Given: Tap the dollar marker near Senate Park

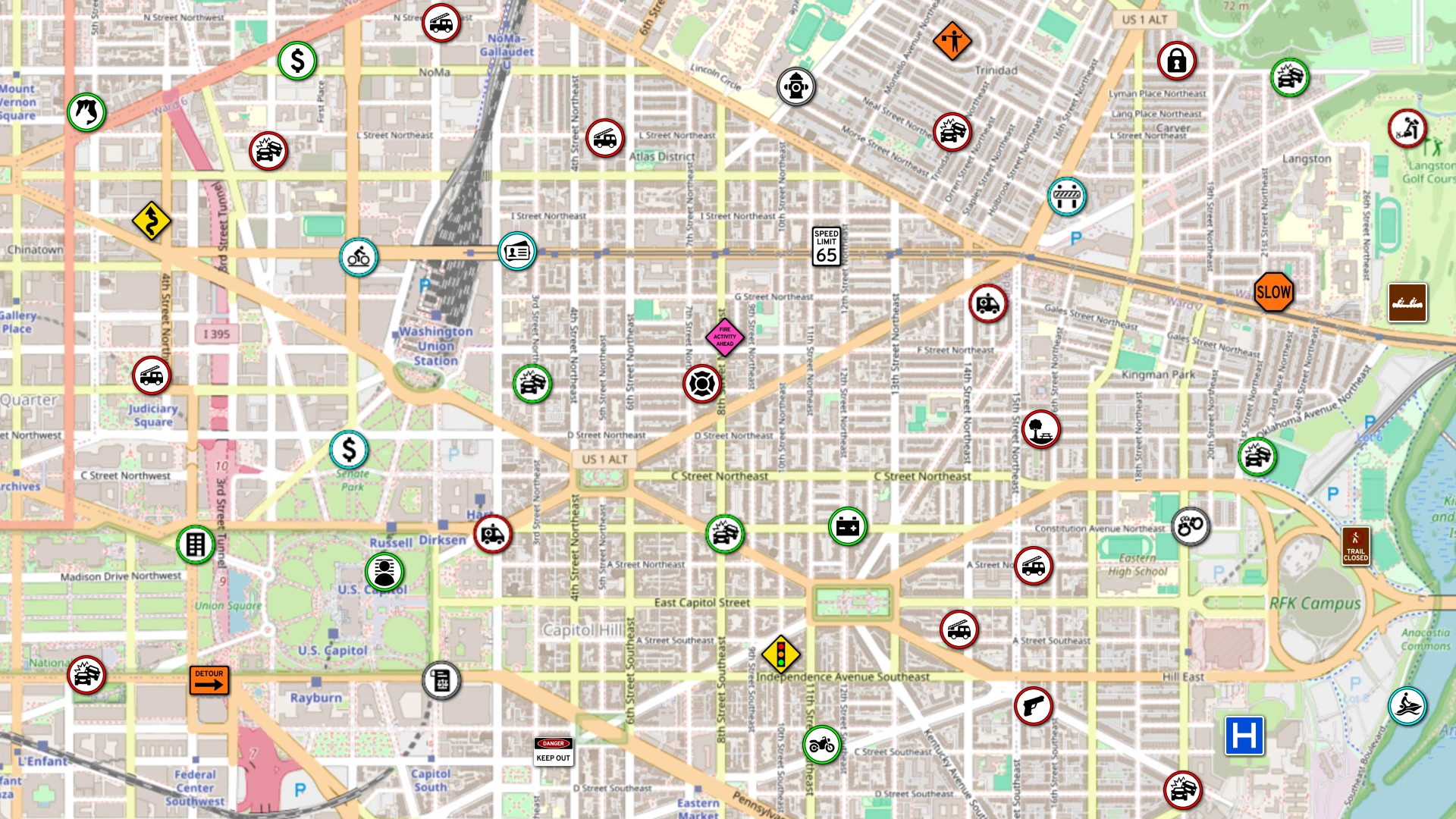Looking at the screenshot, I should pos(349,450).
